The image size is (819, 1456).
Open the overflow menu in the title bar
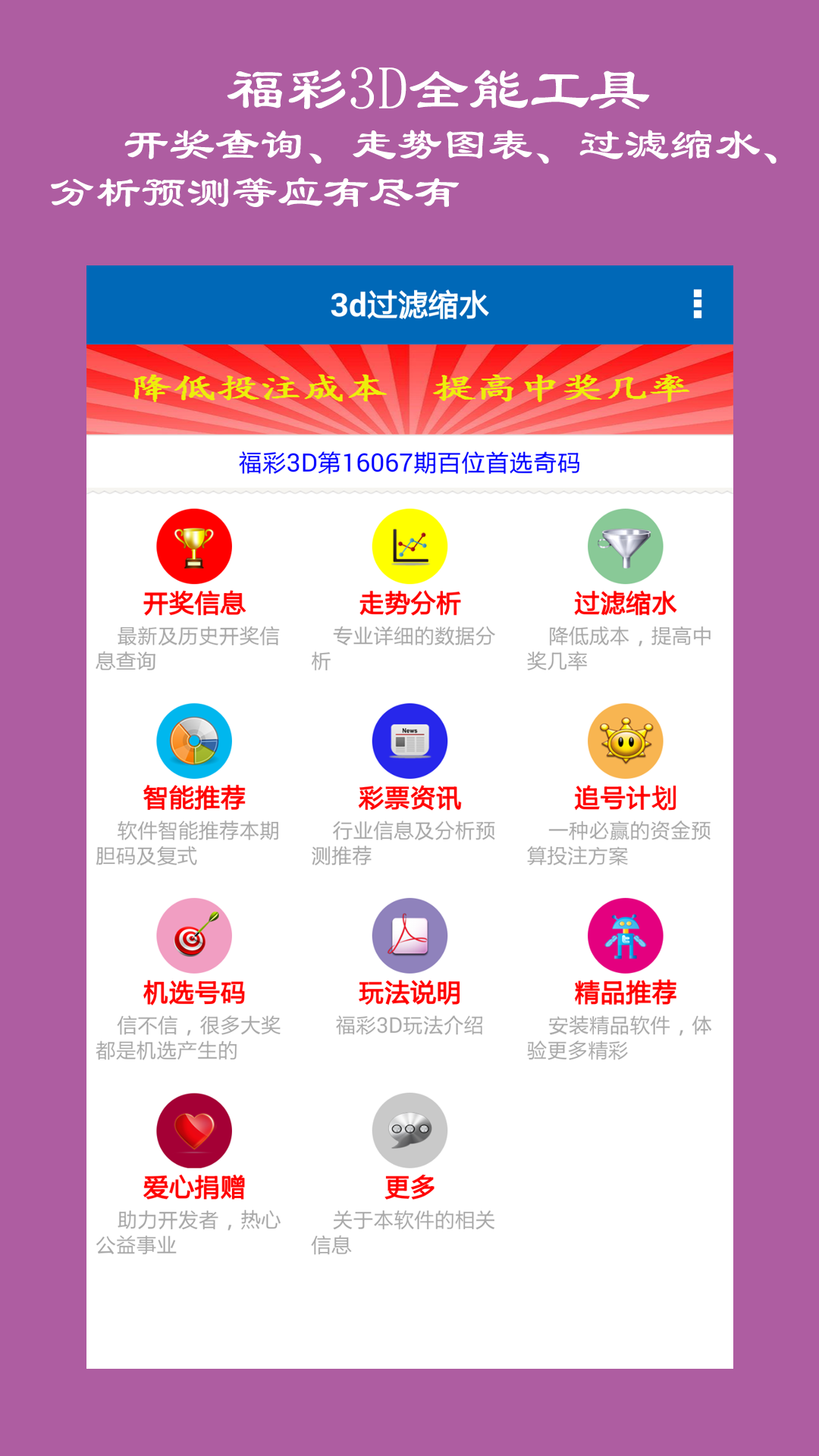[699, 303]
